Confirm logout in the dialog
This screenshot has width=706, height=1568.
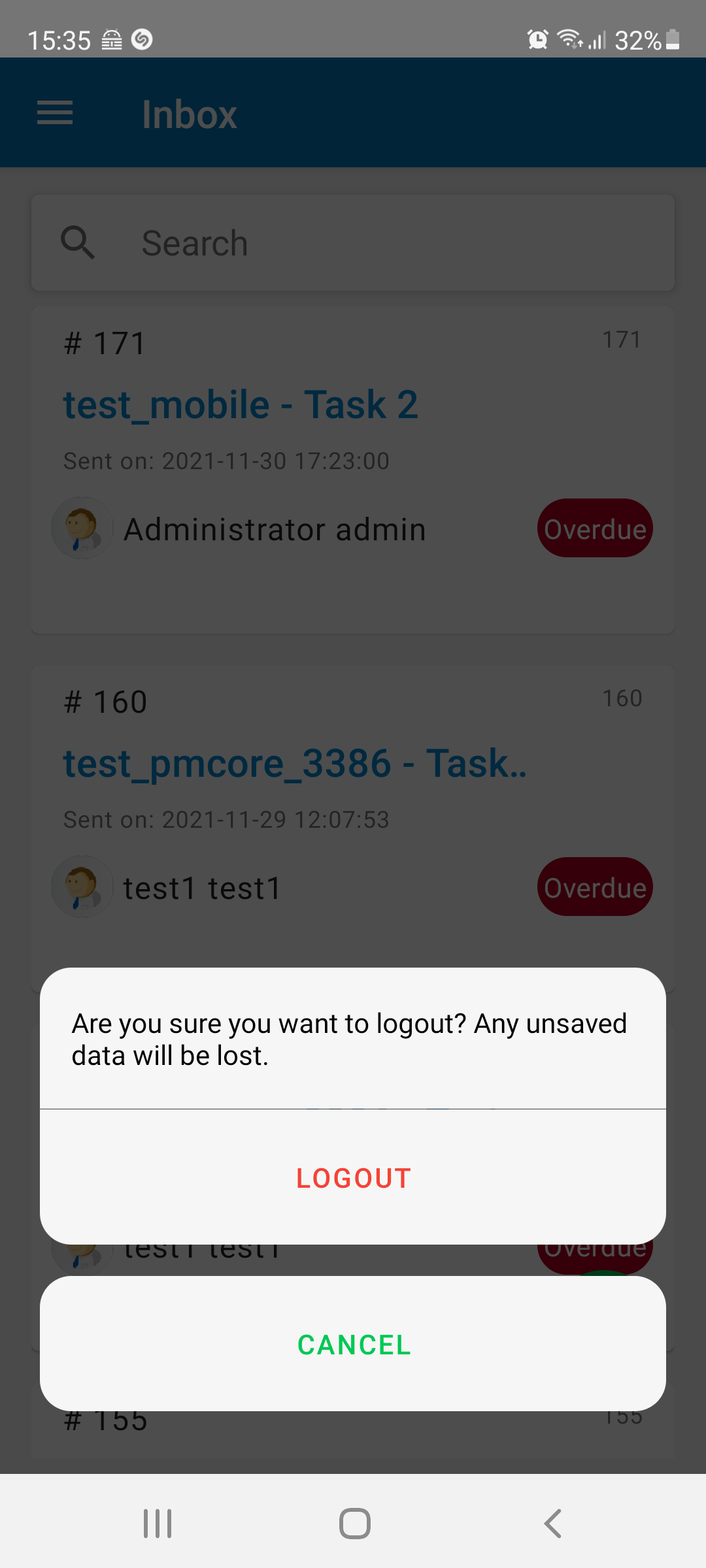click(x=353, y=1178)
